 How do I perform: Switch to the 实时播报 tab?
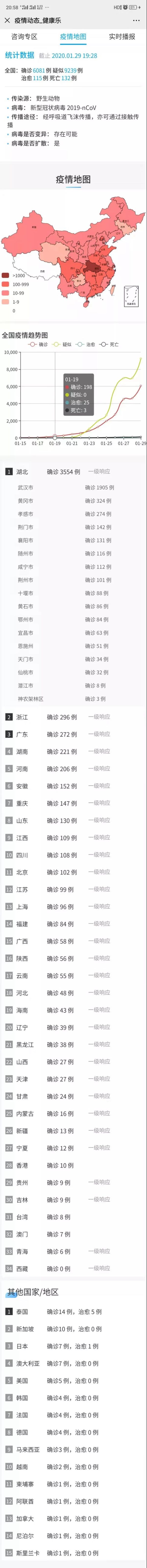122,36
